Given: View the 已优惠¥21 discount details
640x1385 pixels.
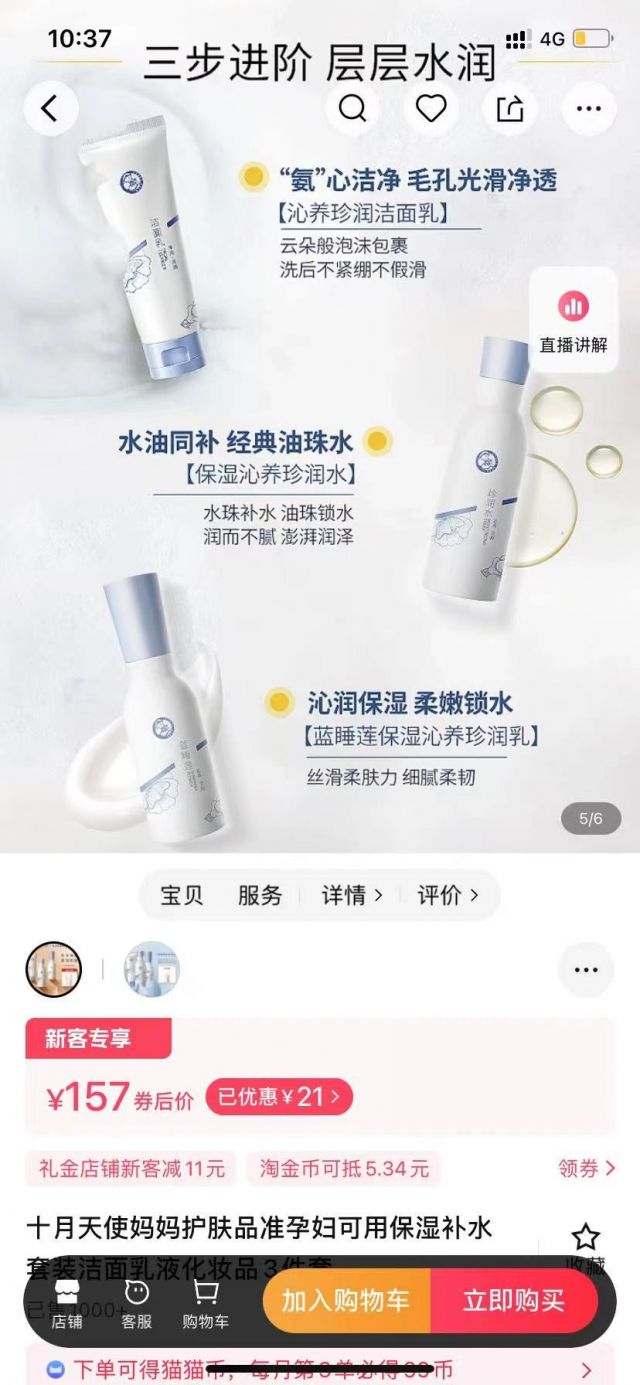Looking at the screenshot, I should pyautogui.click(x=279, y=1097).
